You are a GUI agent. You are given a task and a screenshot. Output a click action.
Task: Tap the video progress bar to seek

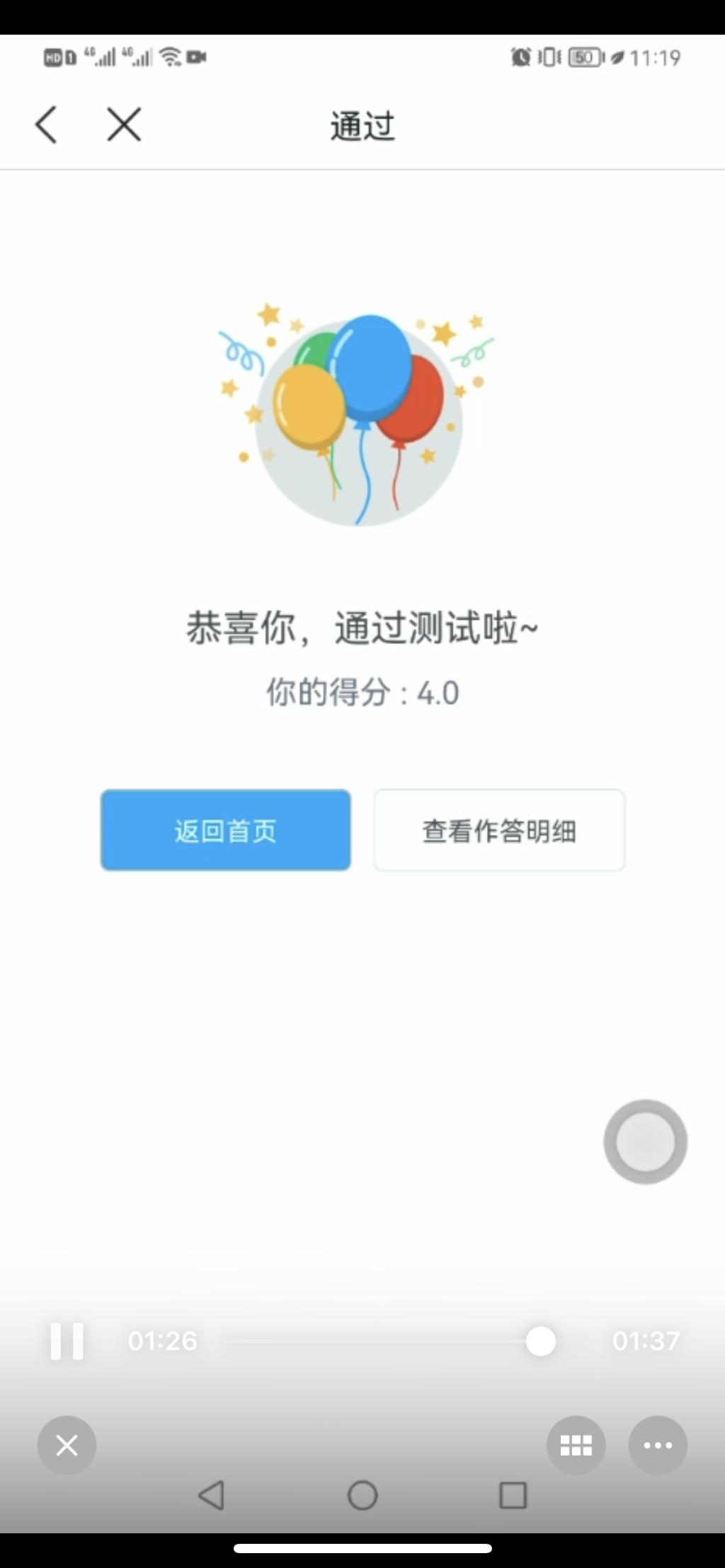tap(382, 1341)
